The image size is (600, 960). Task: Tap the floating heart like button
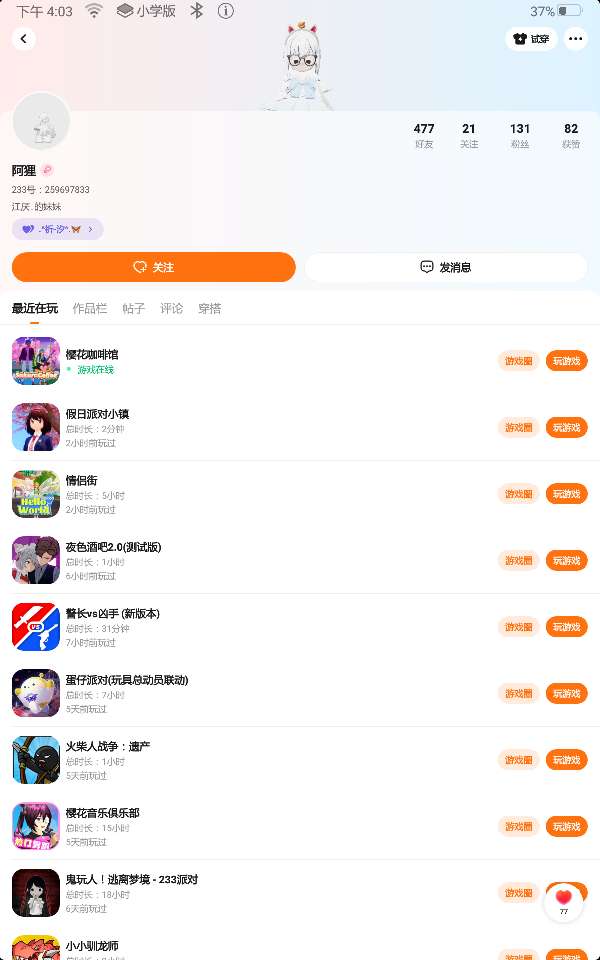563,902
